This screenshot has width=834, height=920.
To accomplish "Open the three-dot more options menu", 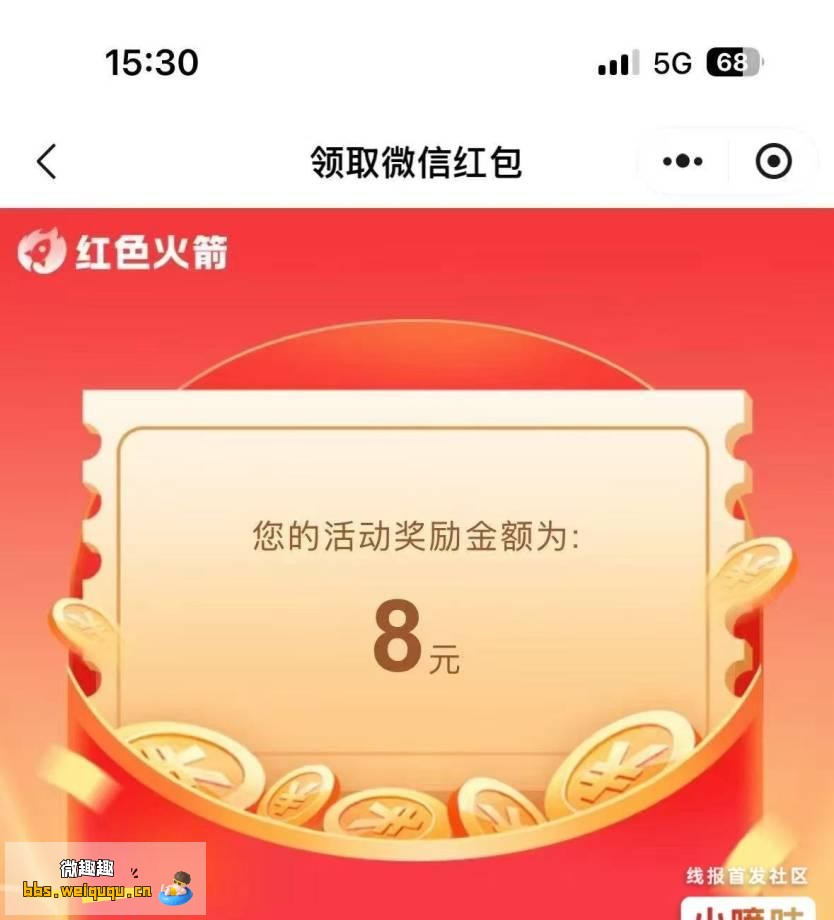I will (x=683, y=160).
